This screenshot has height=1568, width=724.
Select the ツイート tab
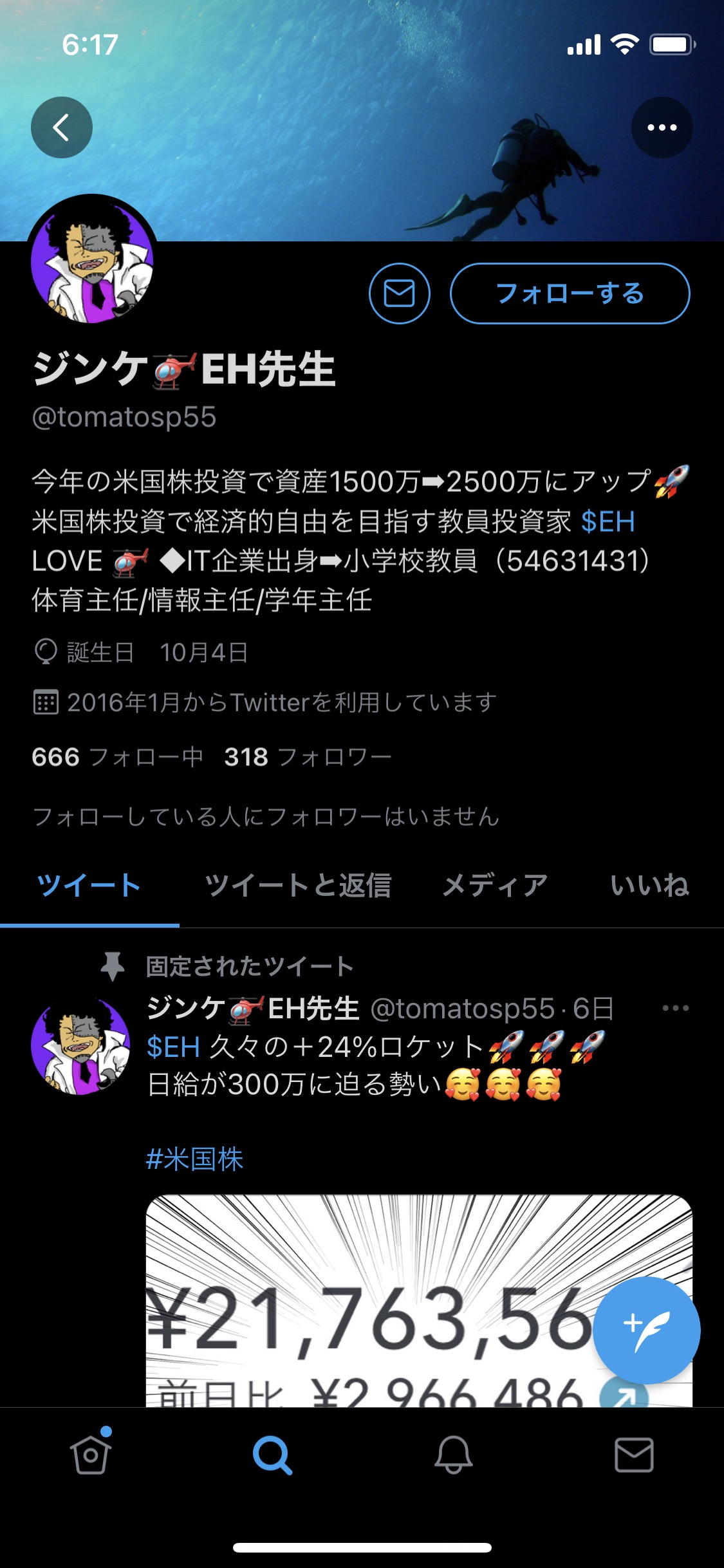(x=89, y=886)
